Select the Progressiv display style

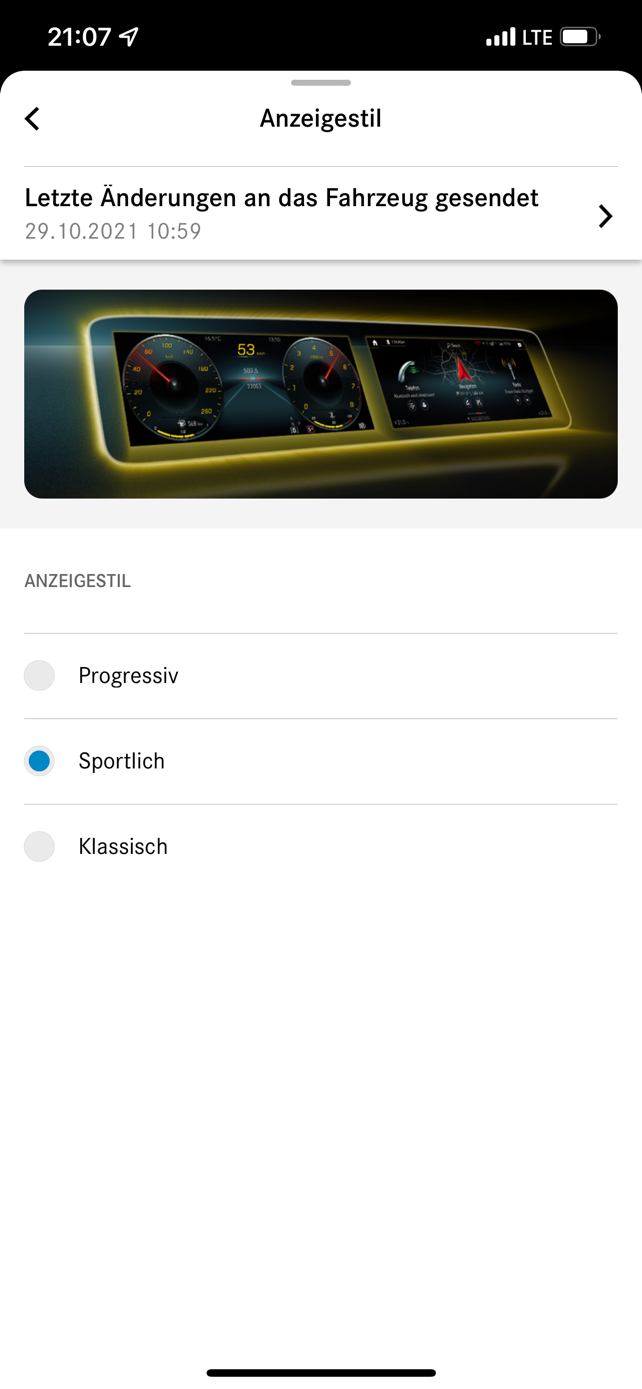click(321, 676)
